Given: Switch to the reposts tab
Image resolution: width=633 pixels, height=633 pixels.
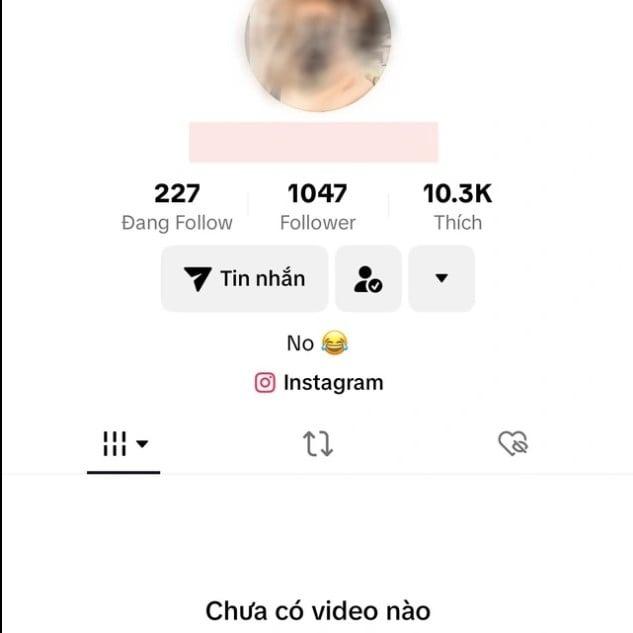Looking at the screenshot, I should click(318, 444).
